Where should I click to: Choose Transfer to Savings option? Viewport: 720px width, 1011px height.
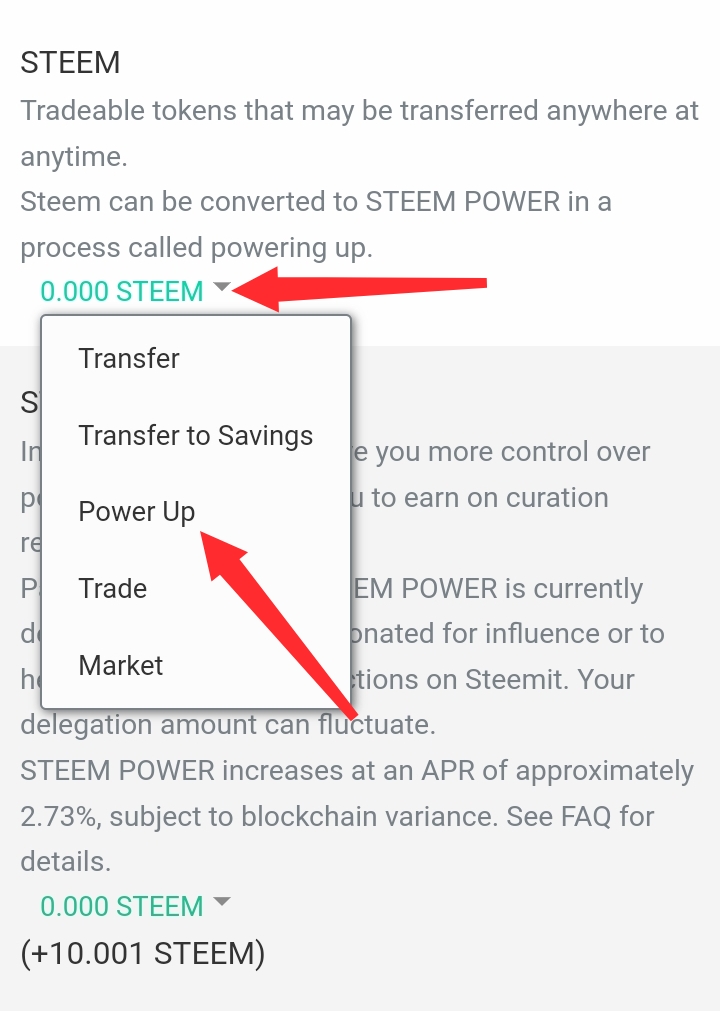pyautogui.click(x=195, y=435)
